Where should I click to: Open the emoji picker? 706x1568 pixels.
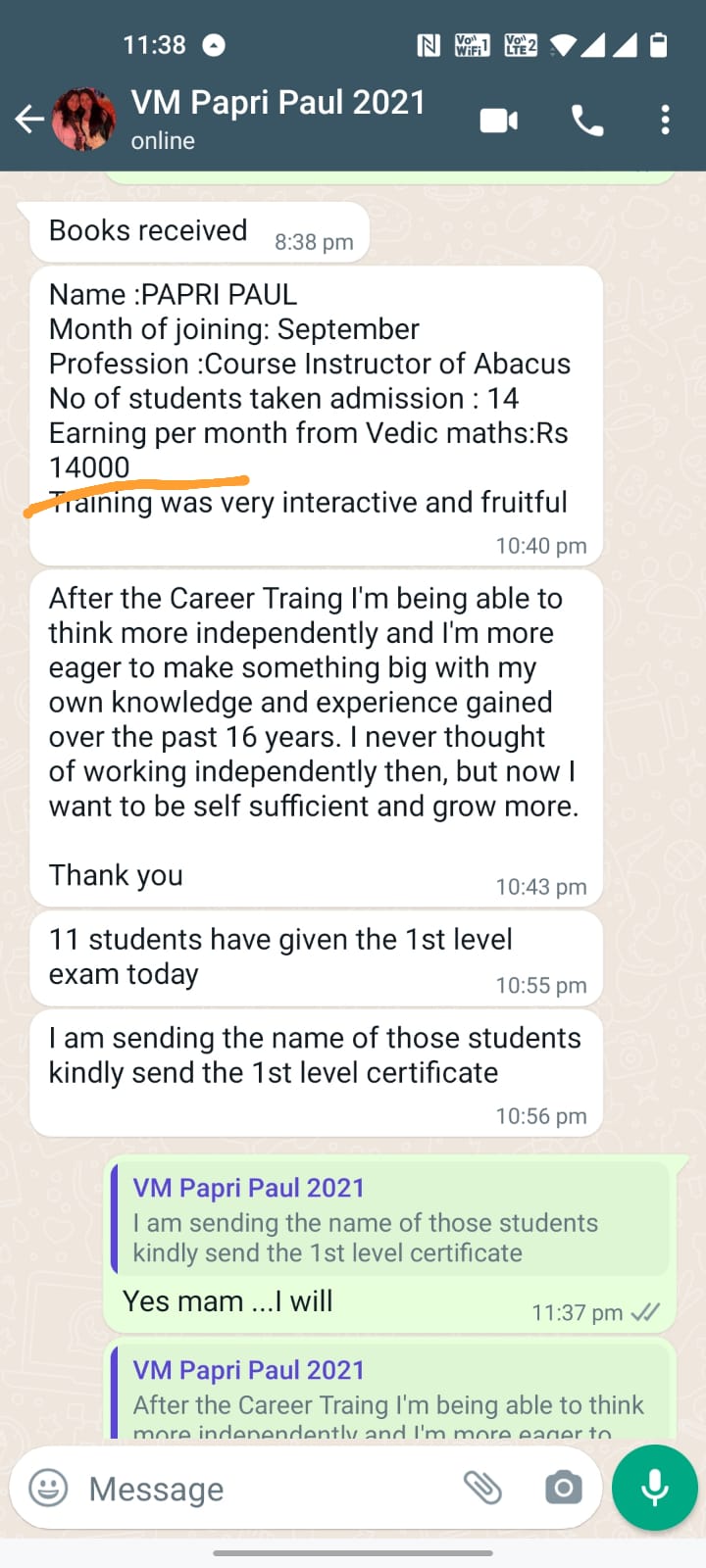(x=49, y=1488)
